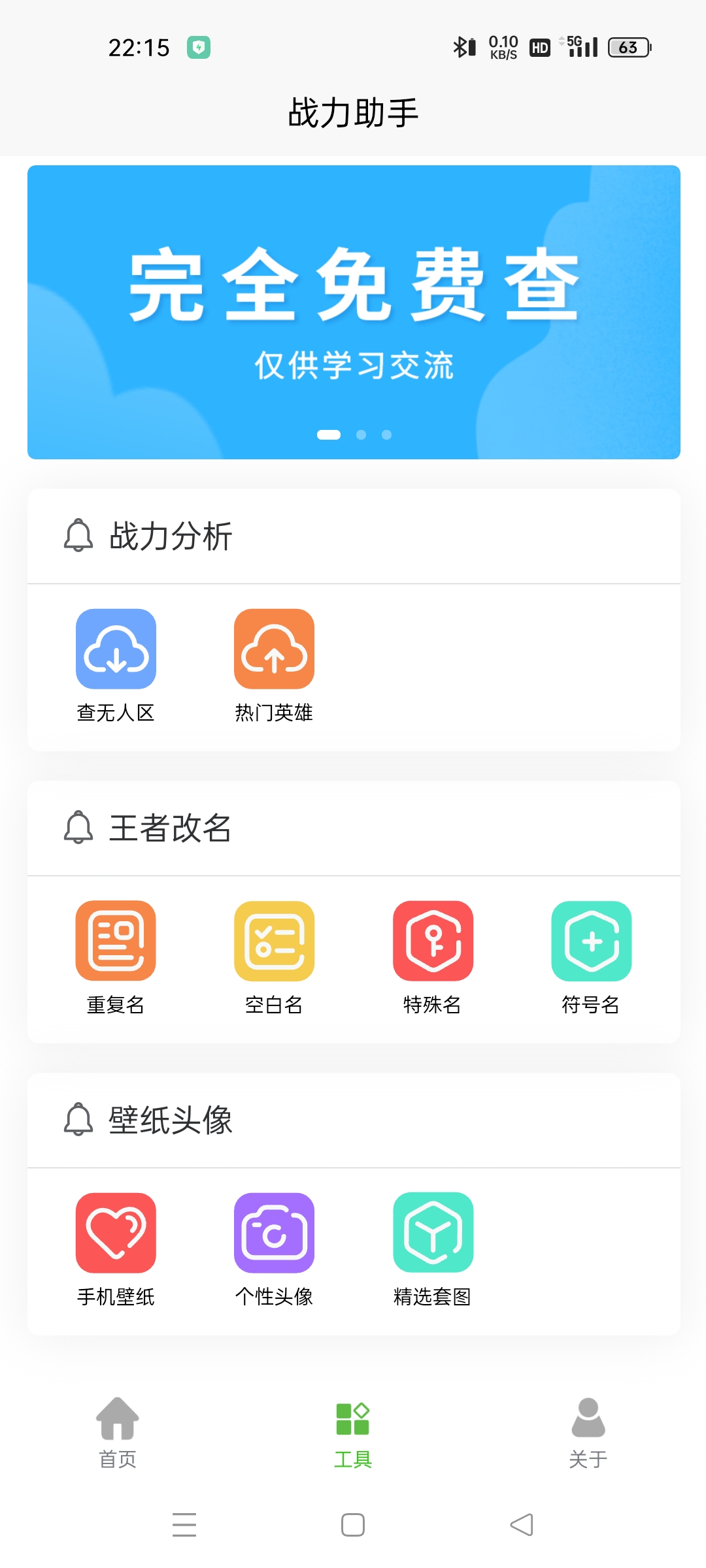Tap the third carousel indicator dot
Image resolution: width=706 pixels, height=1568 pixels.
[386, 434]
